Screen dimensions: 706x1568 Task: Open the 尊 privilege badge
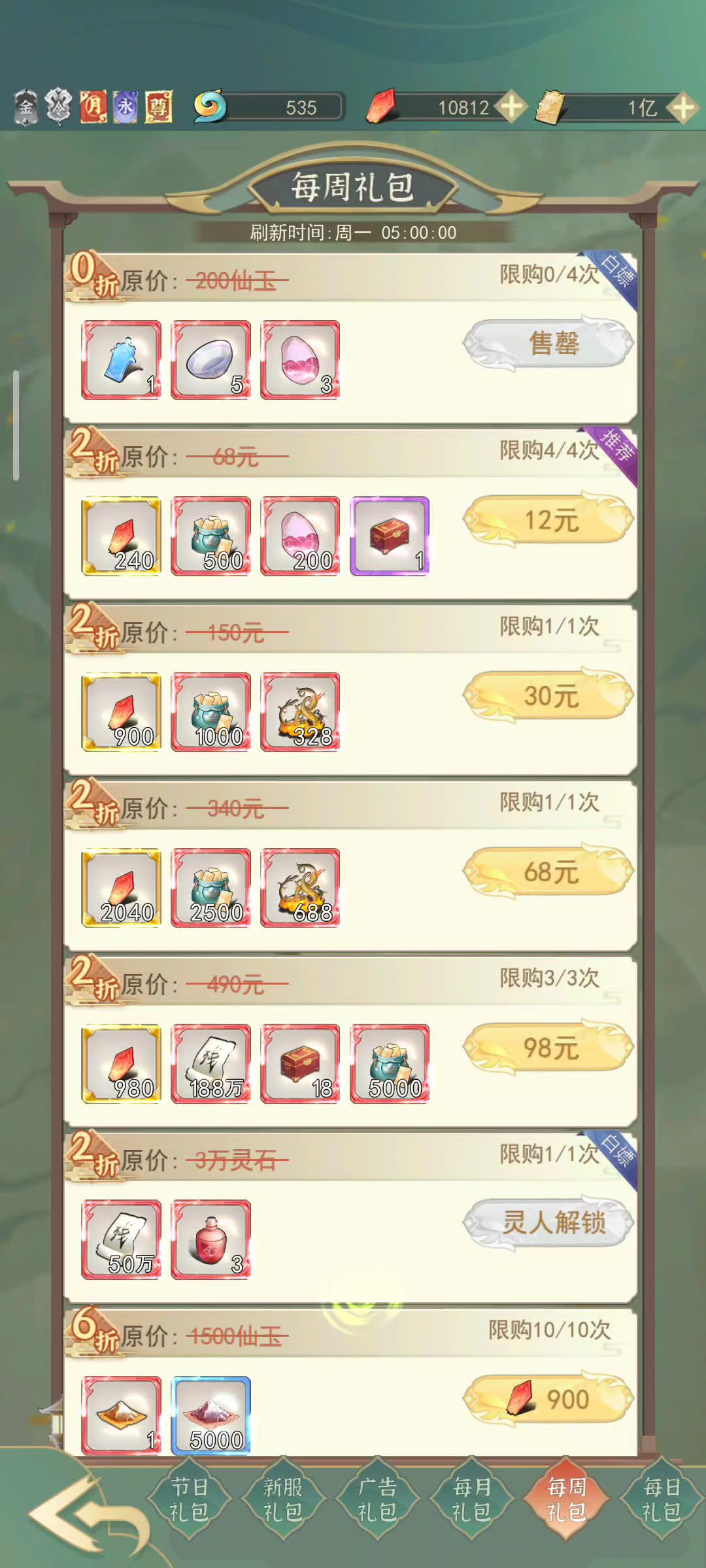point(158,106)
